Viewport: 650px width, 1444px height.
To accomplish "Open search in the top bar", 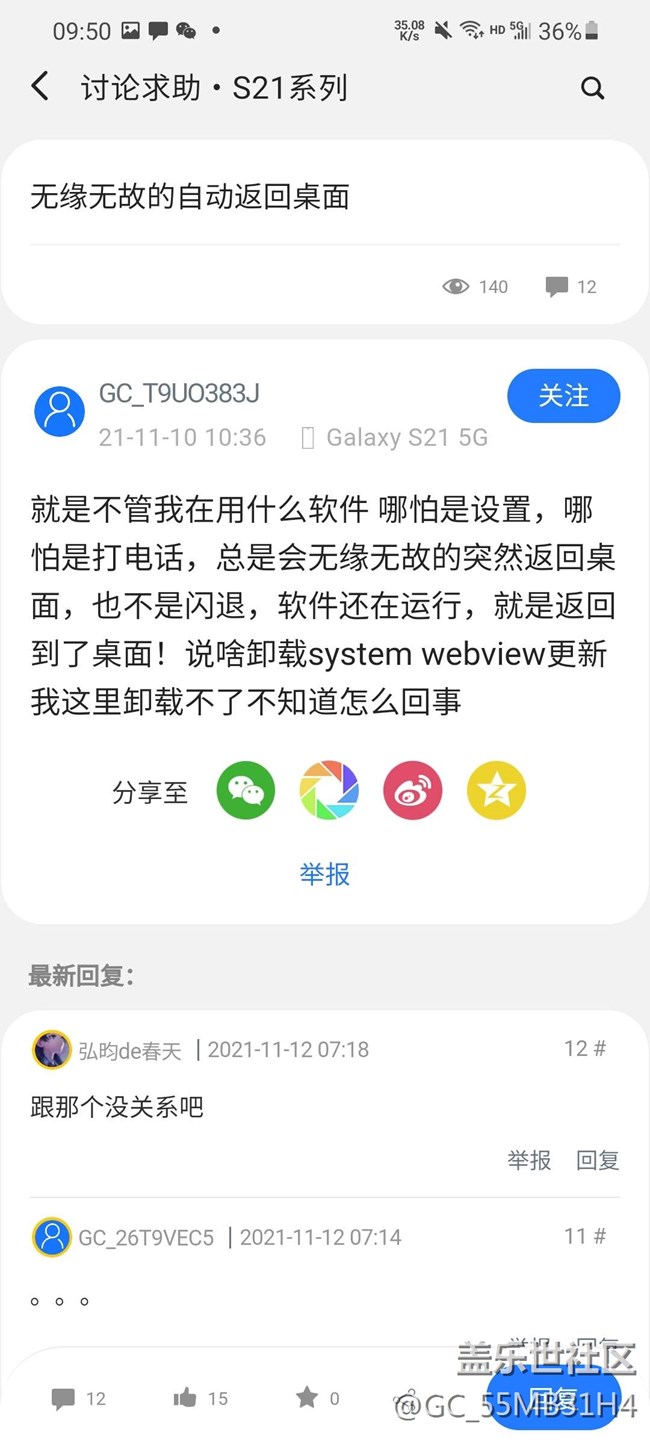I will [593, 88].
